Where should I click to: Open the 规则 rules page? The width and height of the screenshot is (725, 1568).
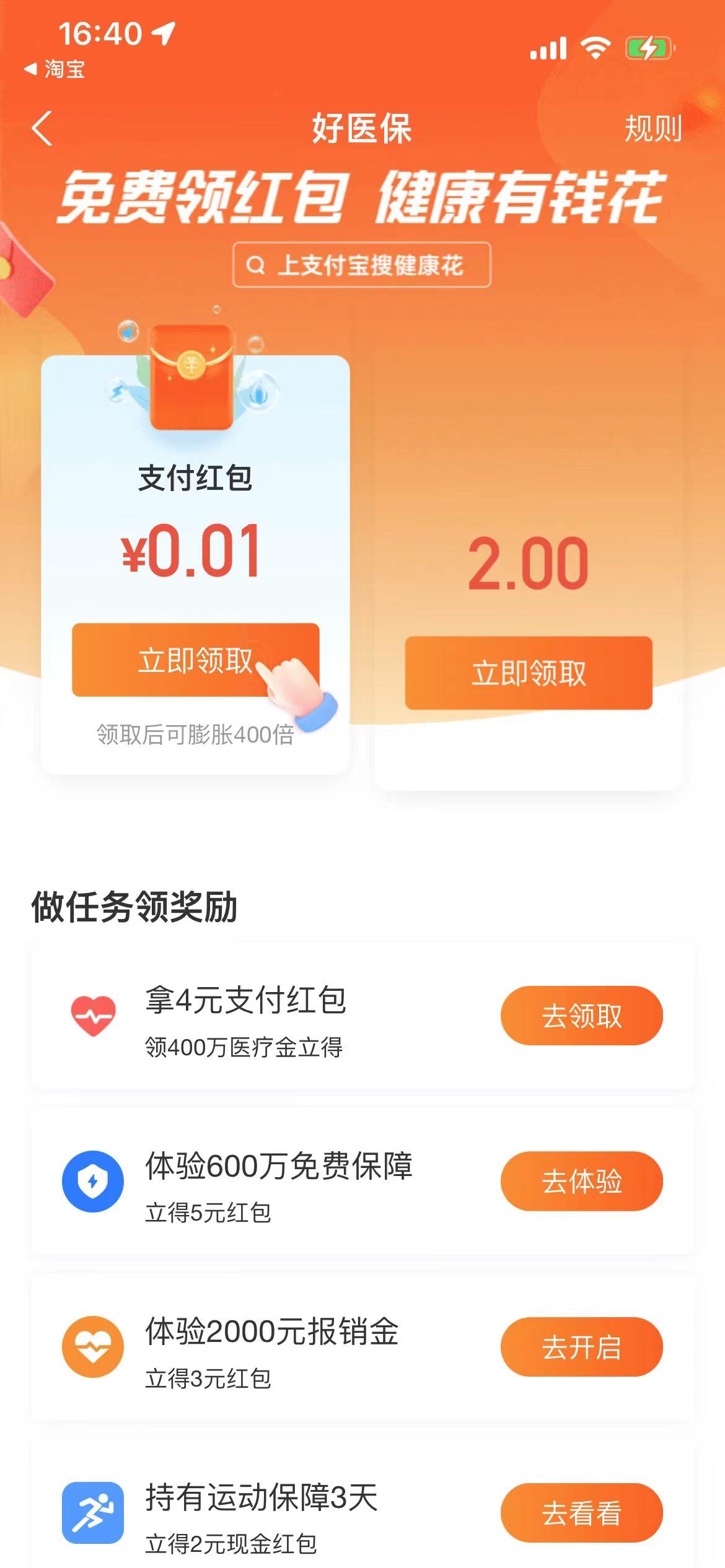[x=652, y=129]
